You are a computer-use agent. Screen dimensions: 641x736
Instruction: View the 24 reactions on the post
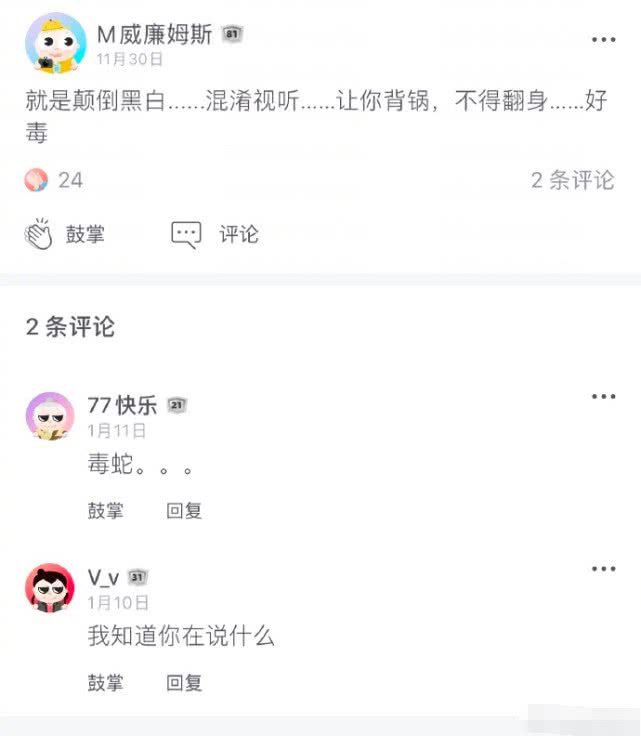(55, 180)
